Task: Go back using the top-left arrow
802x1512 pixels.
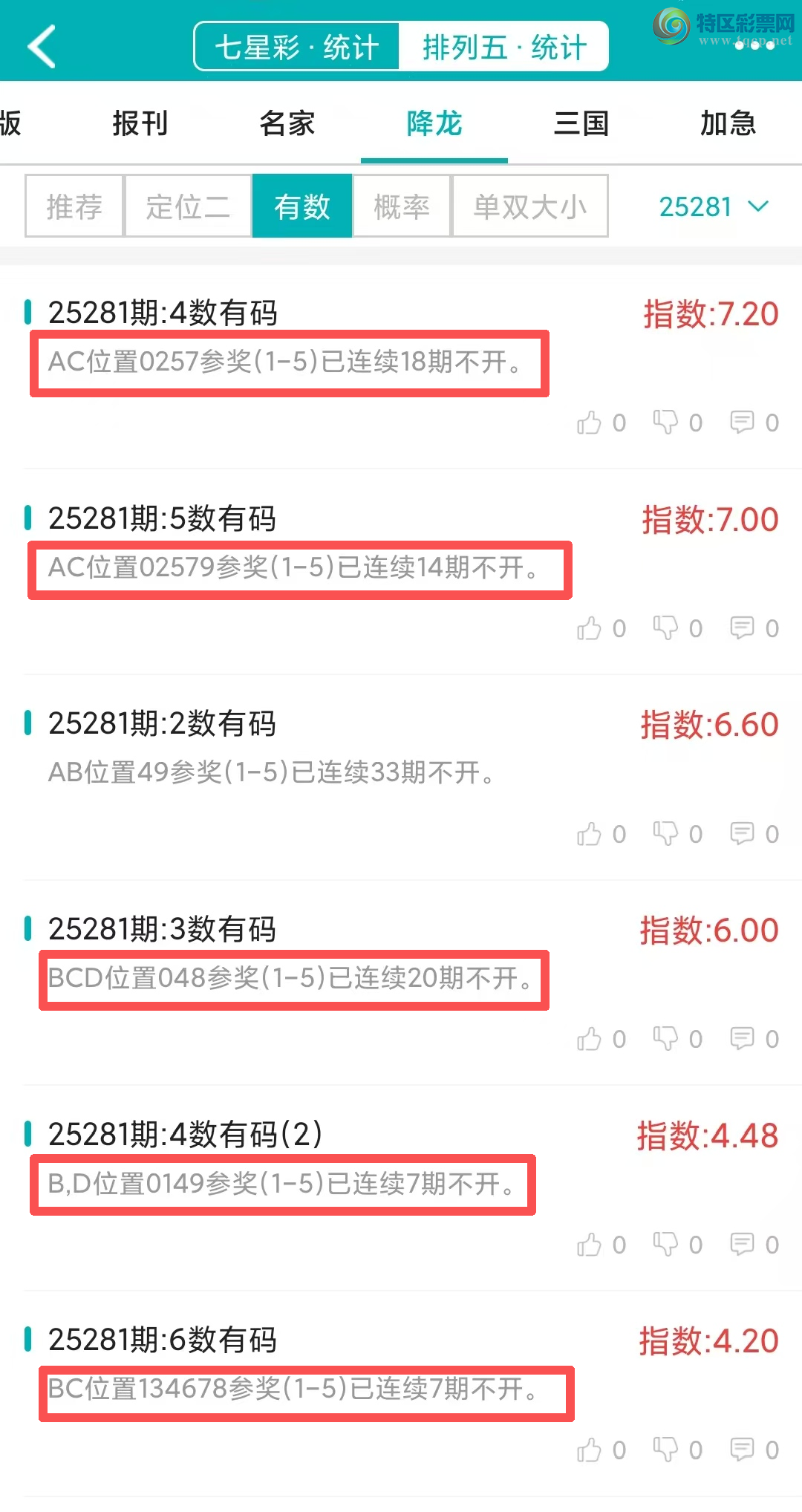Action: (x=42, y=46)
